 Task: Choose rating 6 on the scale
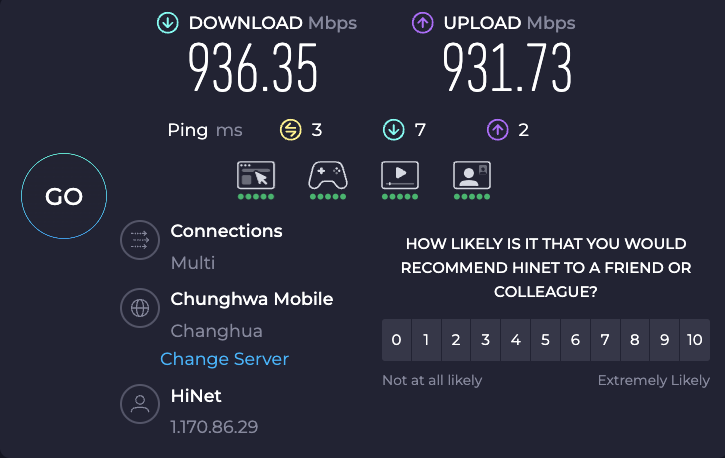click(576, 340)
